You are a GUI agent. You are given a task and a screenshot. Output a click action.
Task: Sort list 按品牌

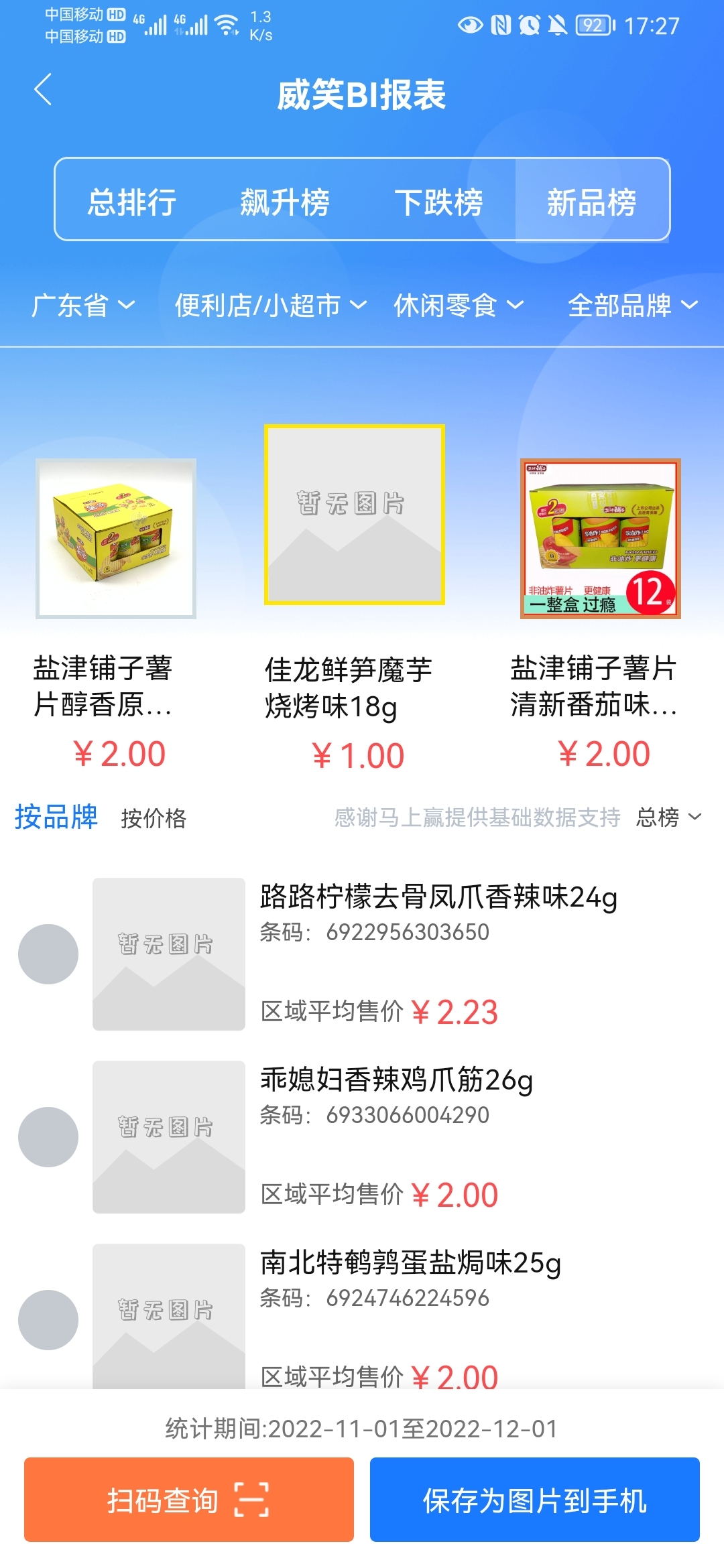56,817
